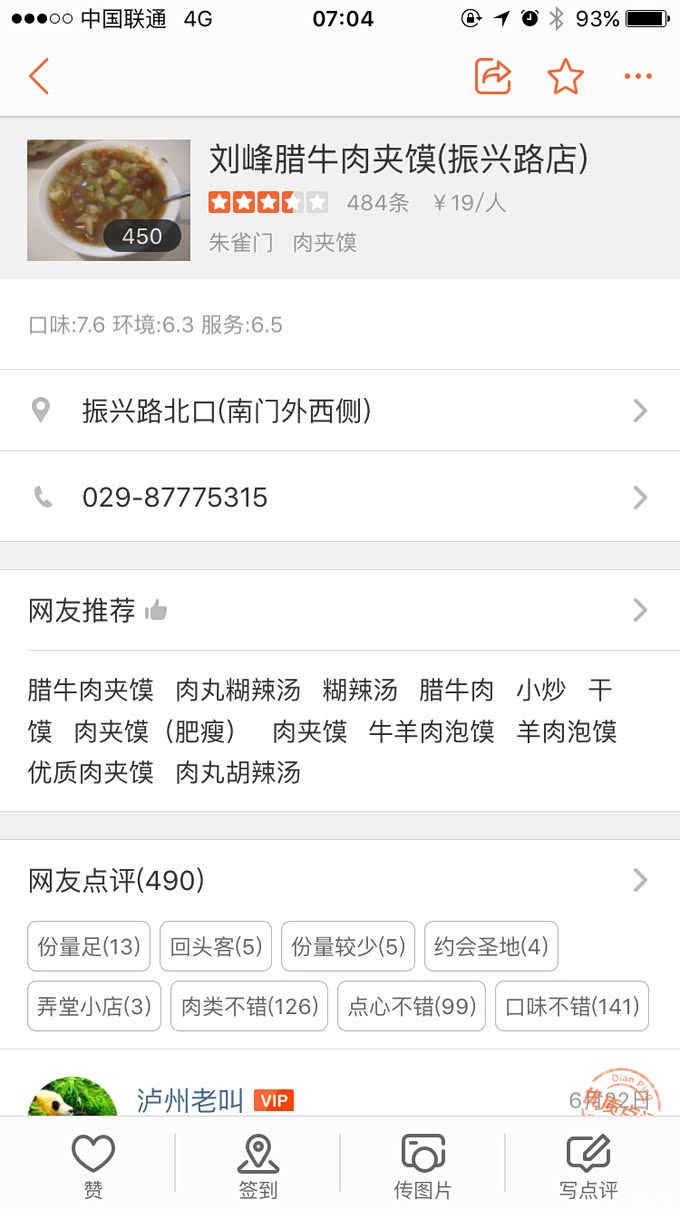Filter reviews by 口味不错(141)
Viewport: 680px width, 1209px height.
(572, 1006)
